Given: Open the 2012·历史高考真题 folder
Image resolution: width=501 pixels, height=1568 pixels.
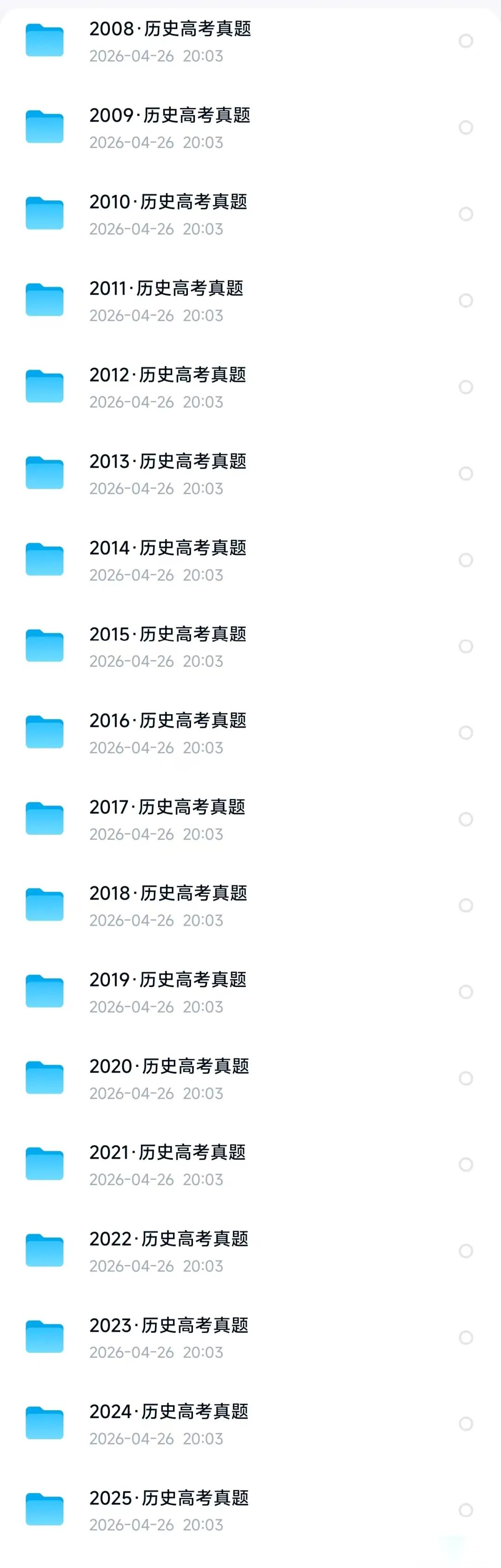Looking at the screenshot, I should coord(250,387).
